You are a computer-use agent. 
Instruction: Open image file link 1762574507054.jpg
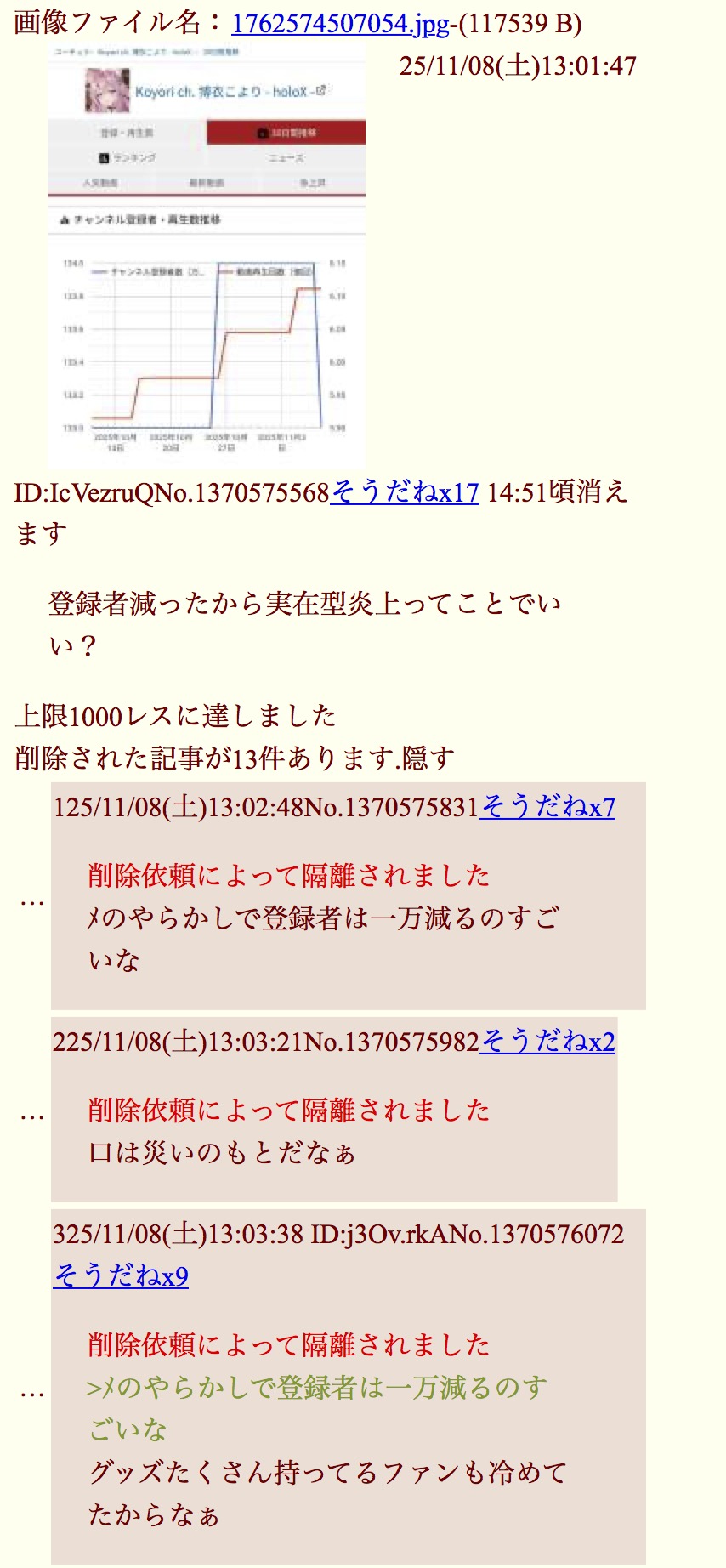click(340, 23)
